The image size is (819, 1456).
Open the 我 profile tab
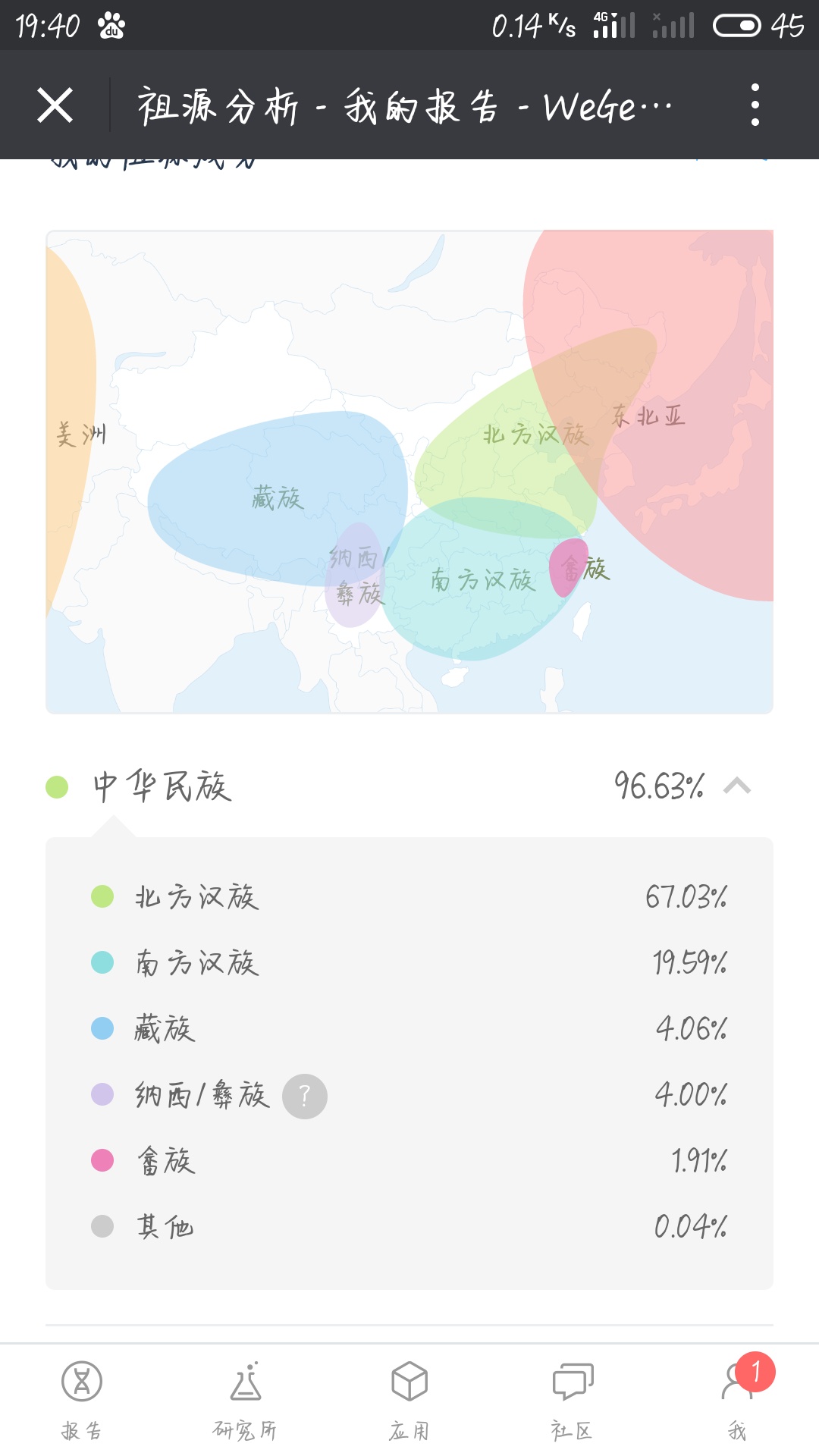click(x=737, y=1401)
